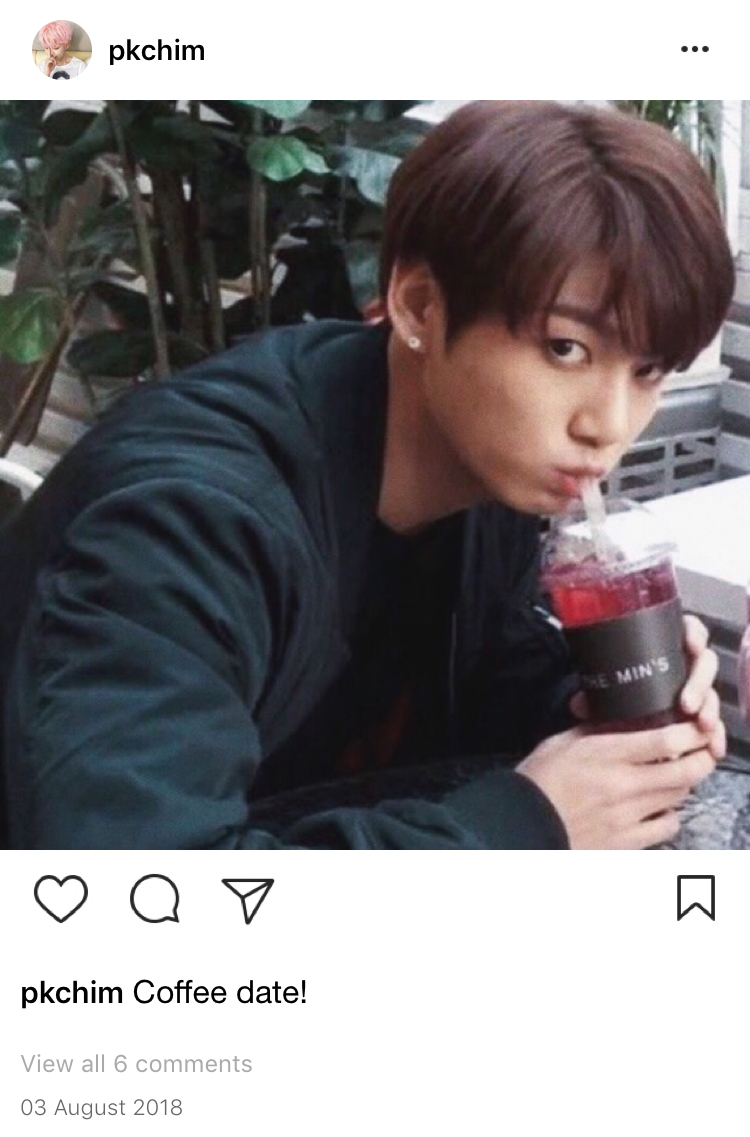Open the post photo
The width and height of the screenshot is (750, 1137).
tap(375, 475)
